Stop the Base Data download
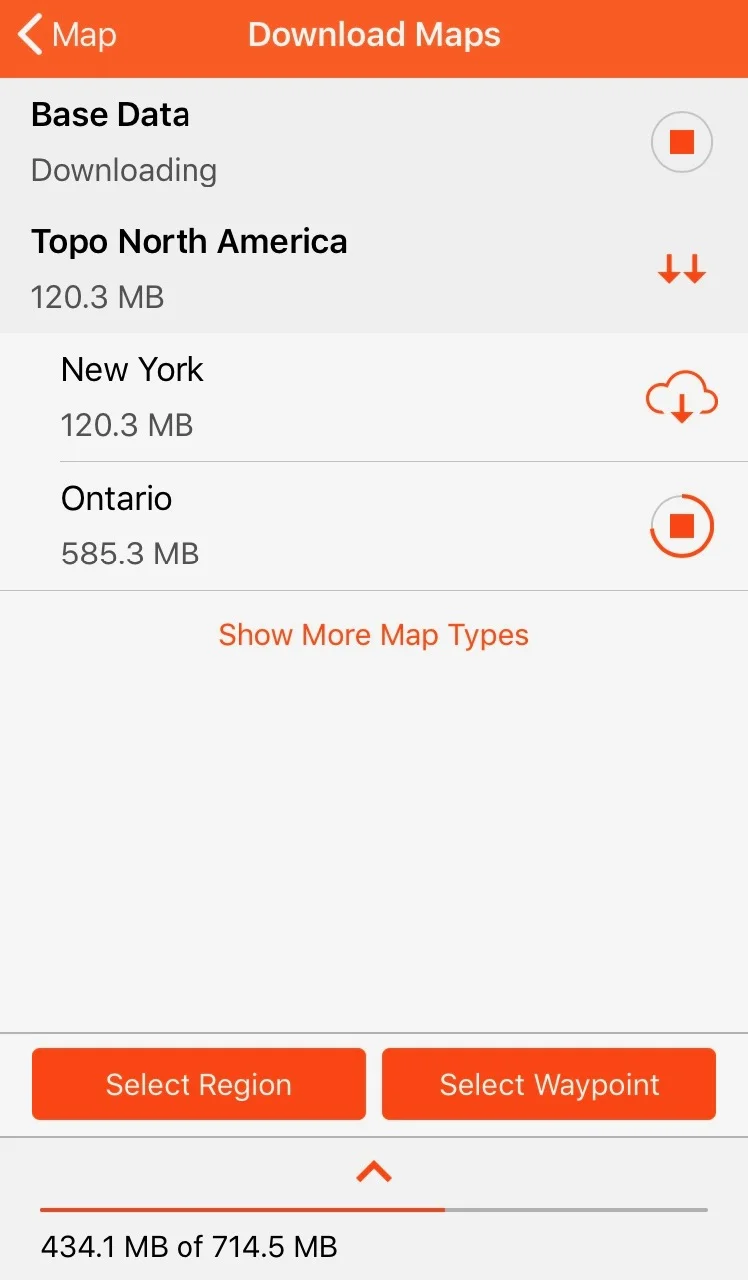The height and width of the screenshot is (1280, 748). [681, 143]
